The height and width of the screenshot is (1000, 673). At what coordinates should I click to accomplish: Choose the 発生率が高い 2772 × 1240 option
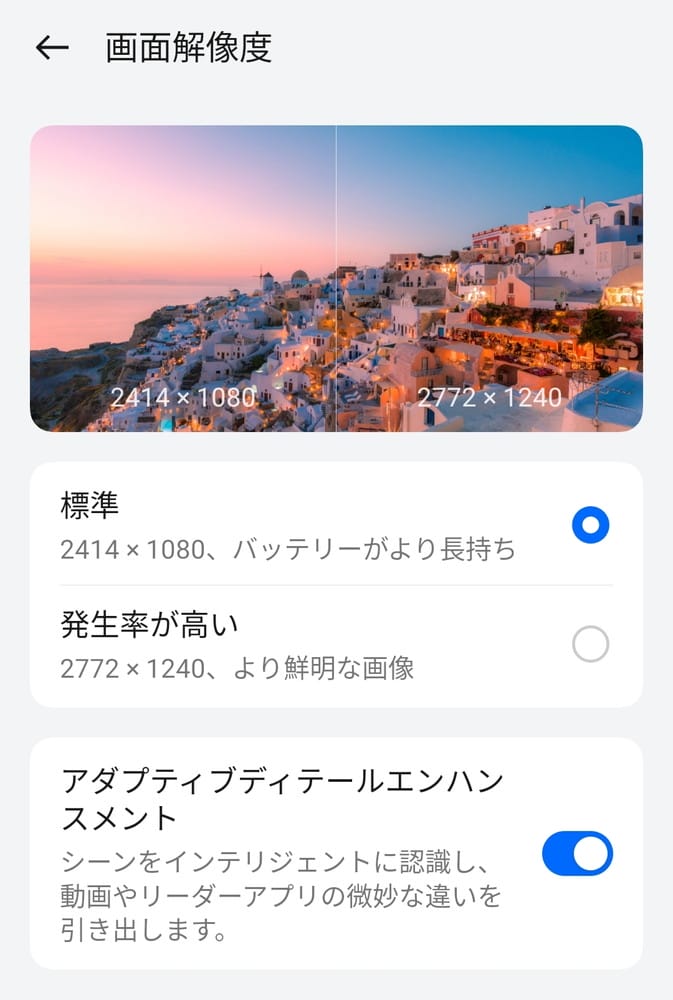(590, 645)
